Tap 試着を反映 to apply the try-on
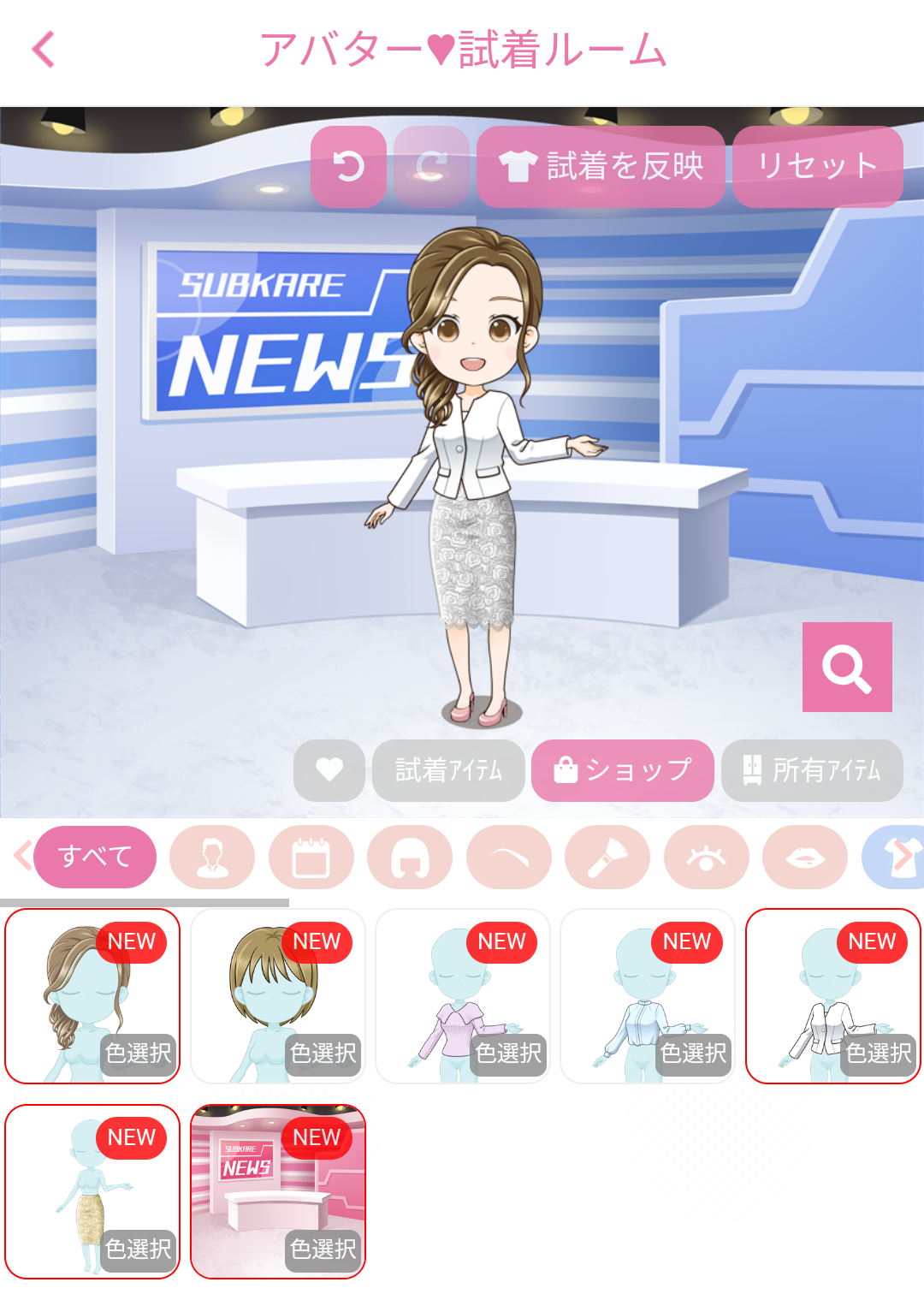The height and width of the screenshot is (1300, 924). (x=601, y=167)
